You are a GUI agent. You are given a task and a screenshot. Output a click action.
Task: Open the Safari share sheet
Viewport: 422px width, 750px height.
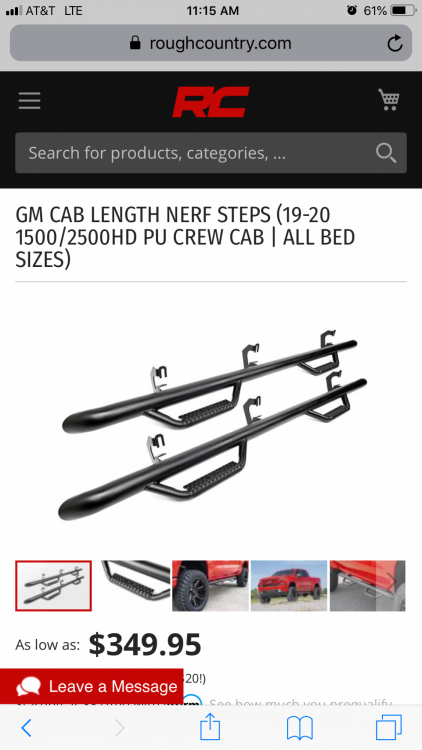(x=210, y=727)
